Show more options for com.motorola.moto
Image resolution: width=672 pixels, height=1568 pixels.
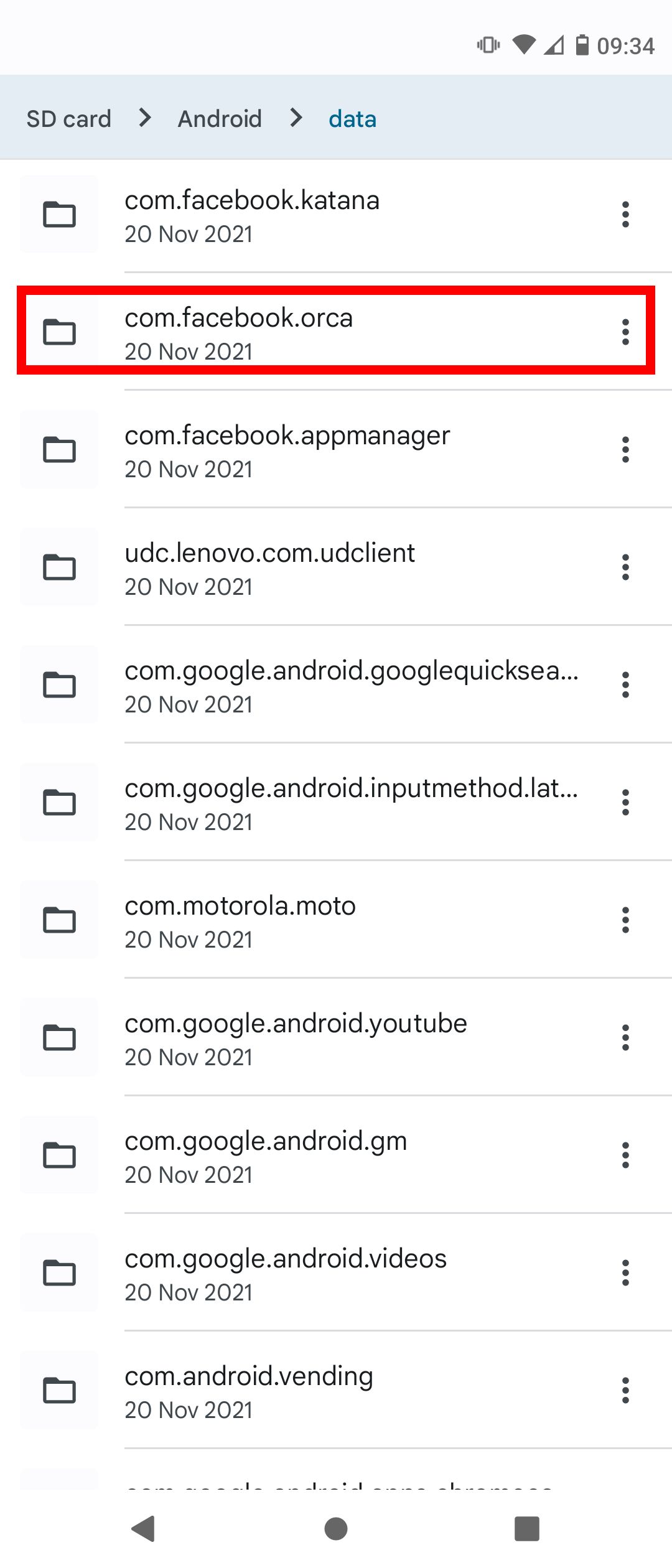click(x=625, y=920)
